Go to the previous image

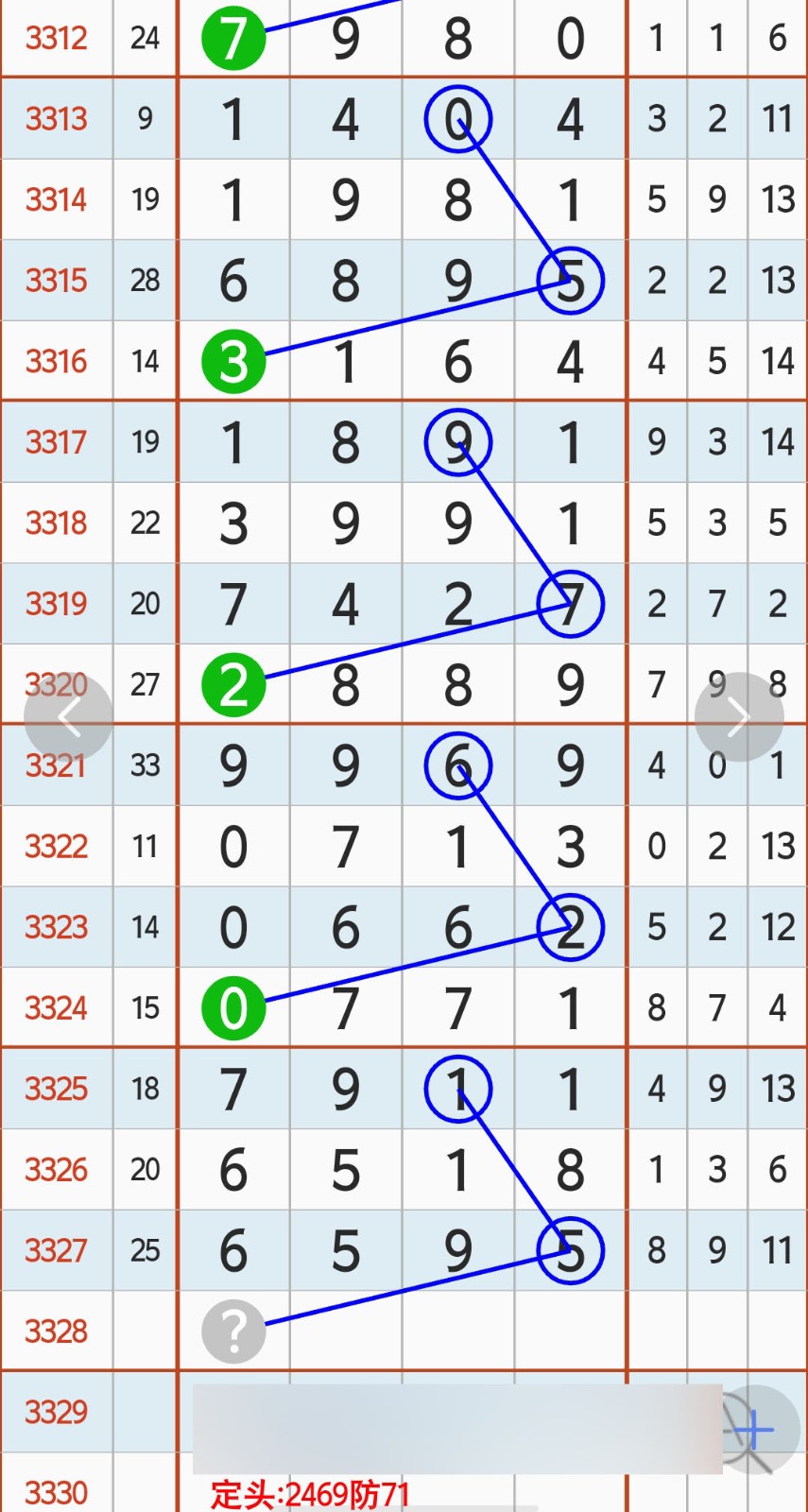(x=68, y=718)
